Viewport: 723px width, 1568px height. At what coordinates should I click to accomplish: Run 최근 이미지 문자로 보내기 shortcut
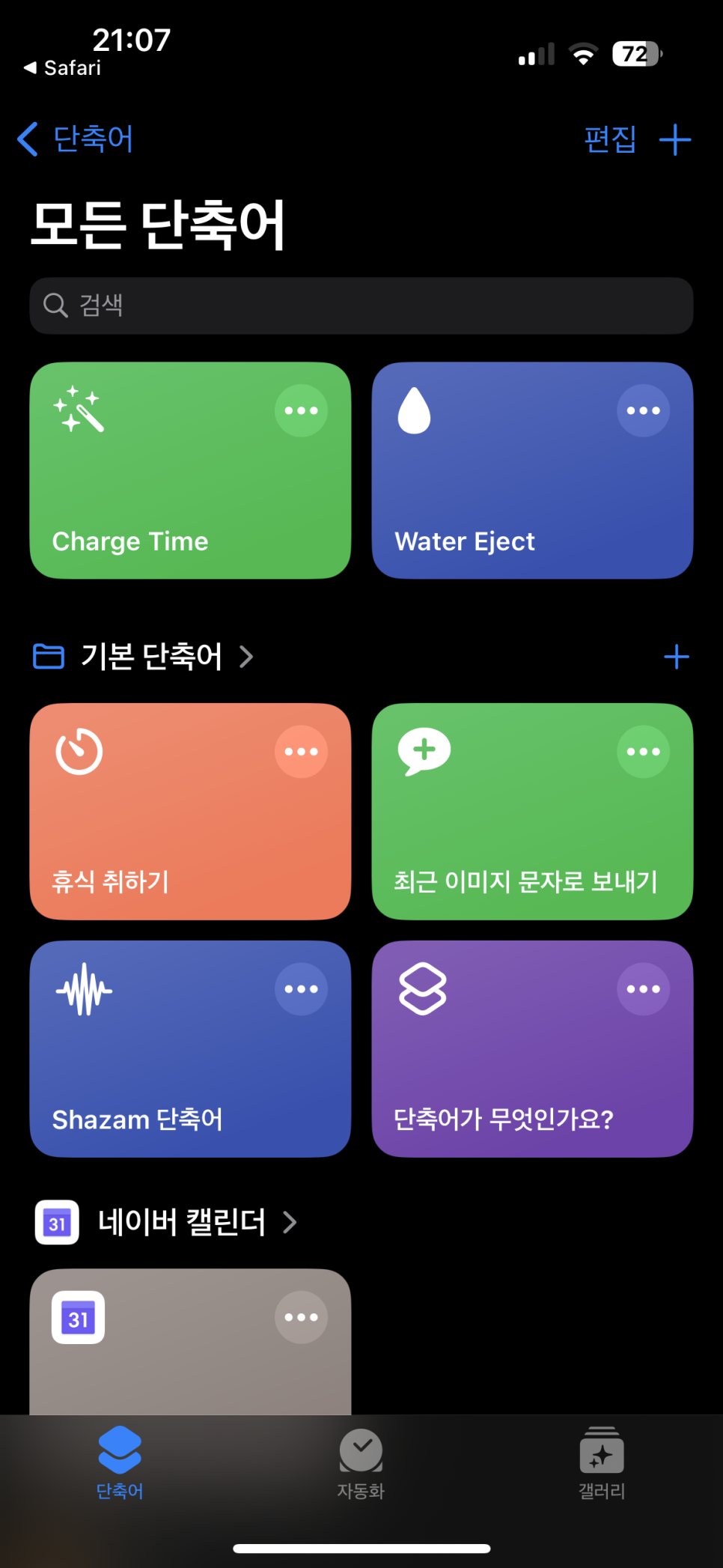tap(532, 812)
